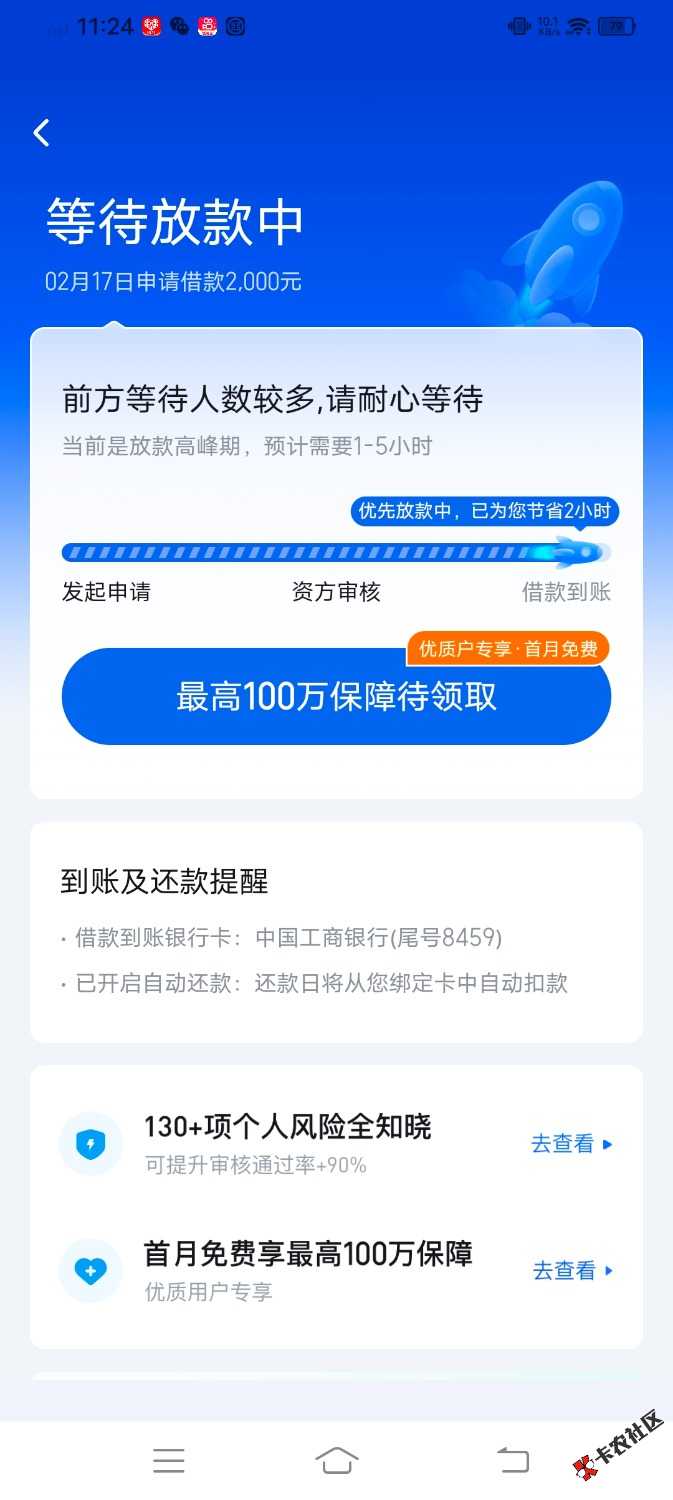673x1500 pixels.
Task: Open recent apps from navigation bar
Action: coord(169,1461)
